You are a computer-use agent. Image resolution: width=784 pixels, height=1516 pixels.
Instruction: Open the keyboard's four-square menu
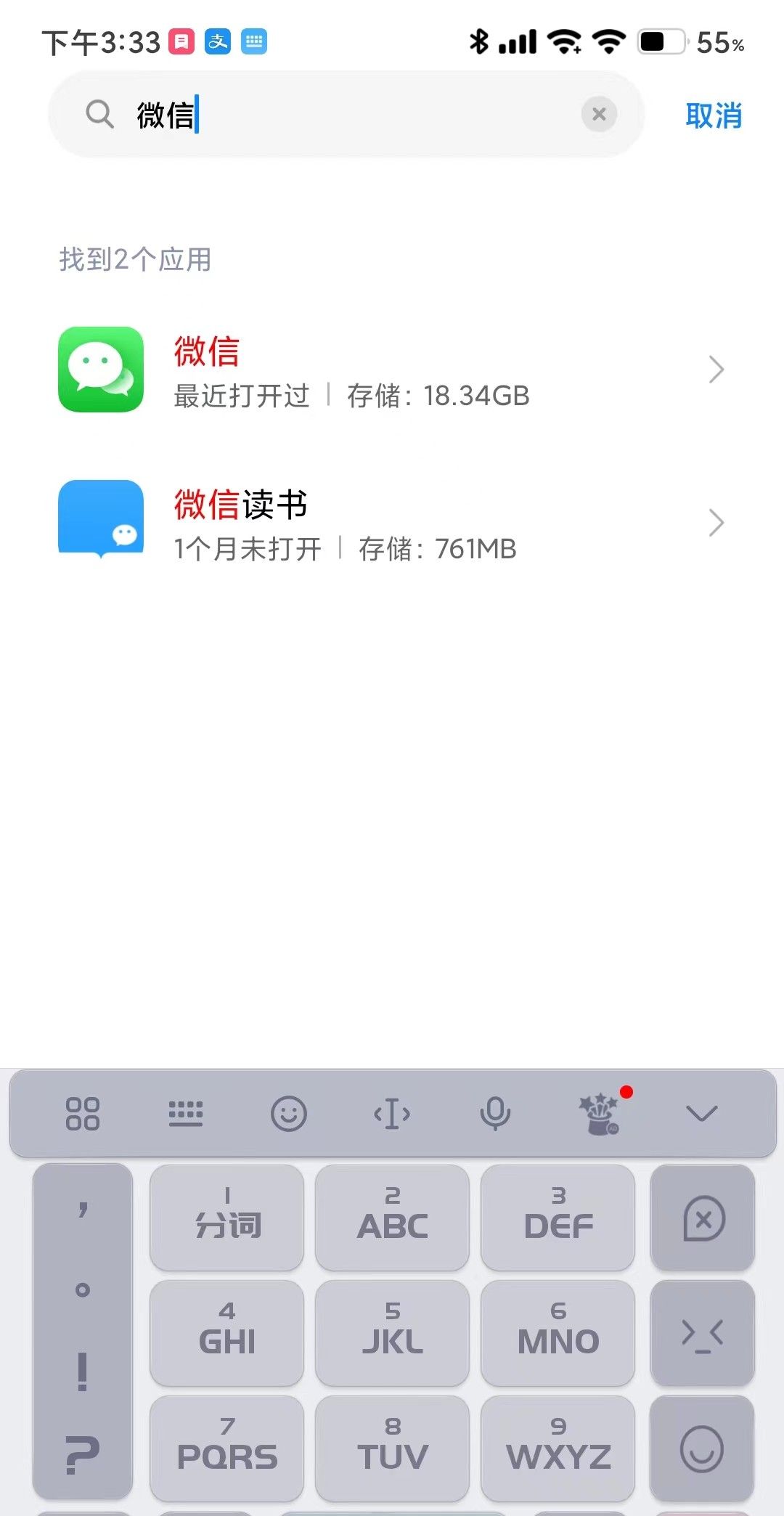[83, 1113]
